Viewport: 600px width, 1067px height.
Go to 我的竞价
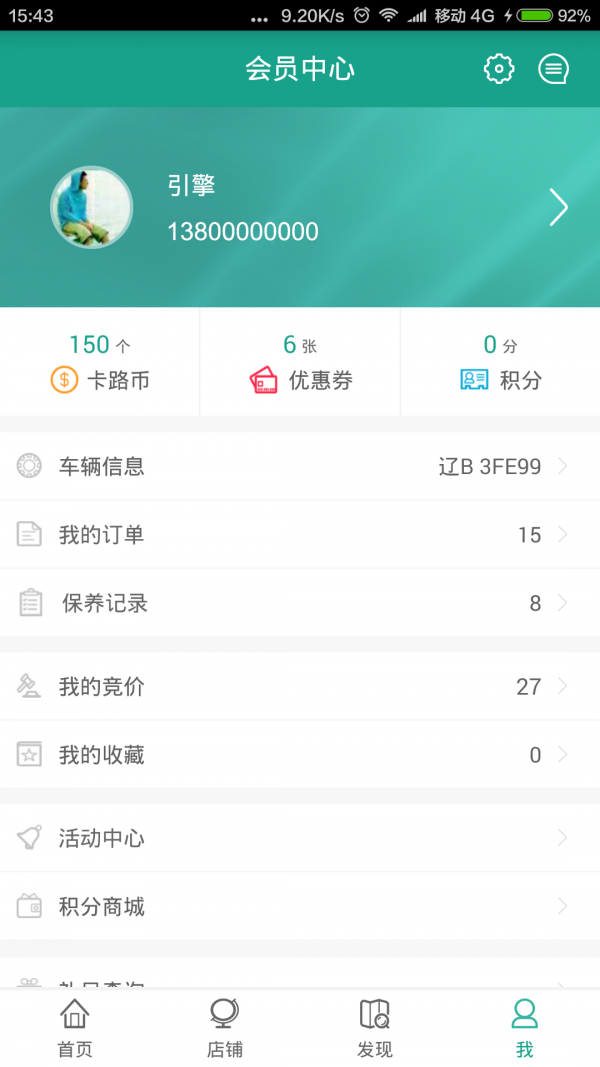pos(300,686)
